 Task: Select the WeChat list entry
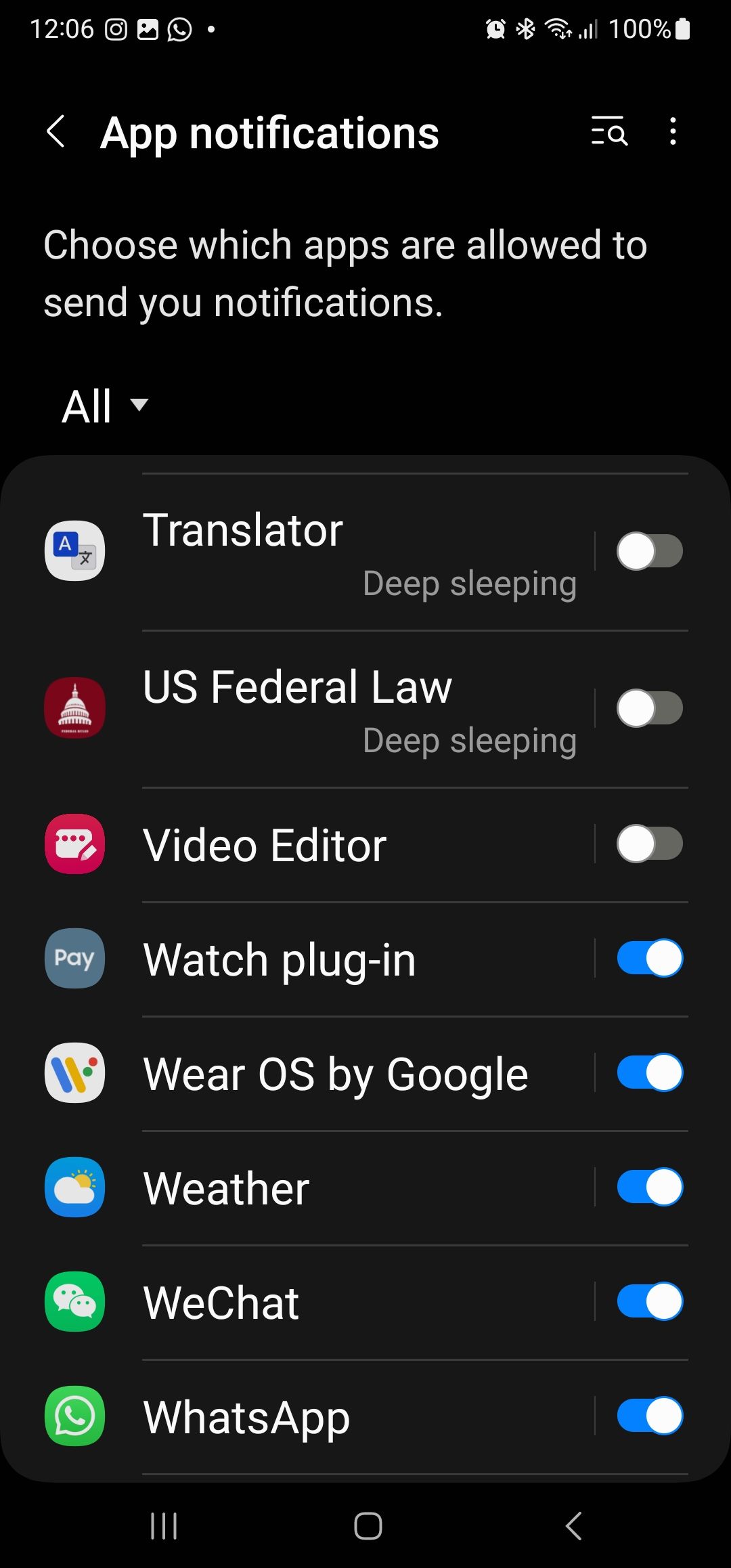point(338,1301)
